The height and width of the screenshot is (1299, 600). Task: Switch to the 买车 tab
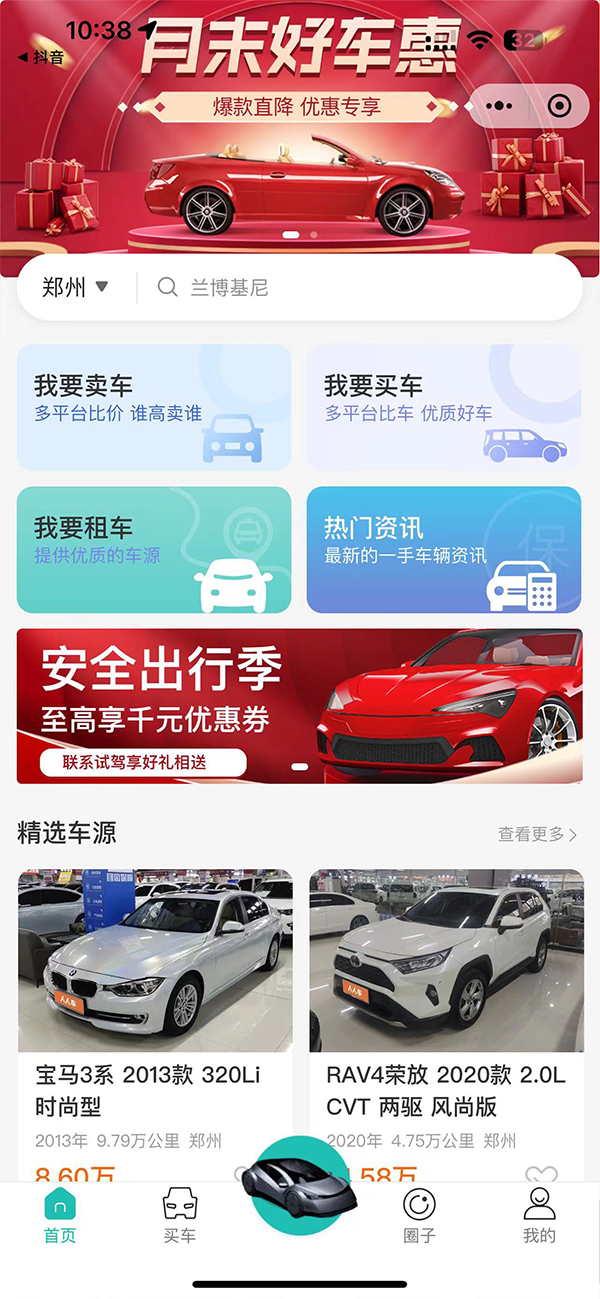point(180,1216)
